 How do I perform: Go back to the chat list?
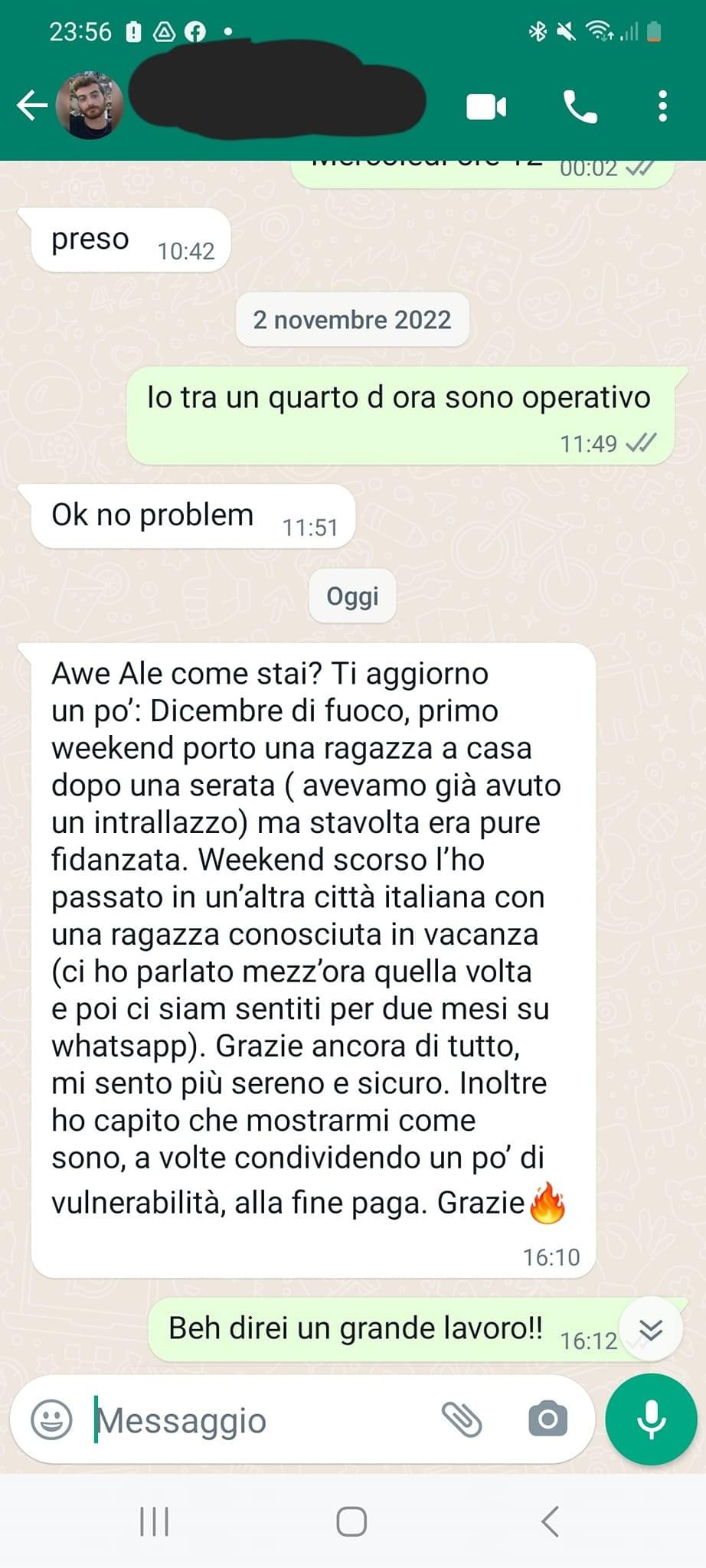click(32, 106)
